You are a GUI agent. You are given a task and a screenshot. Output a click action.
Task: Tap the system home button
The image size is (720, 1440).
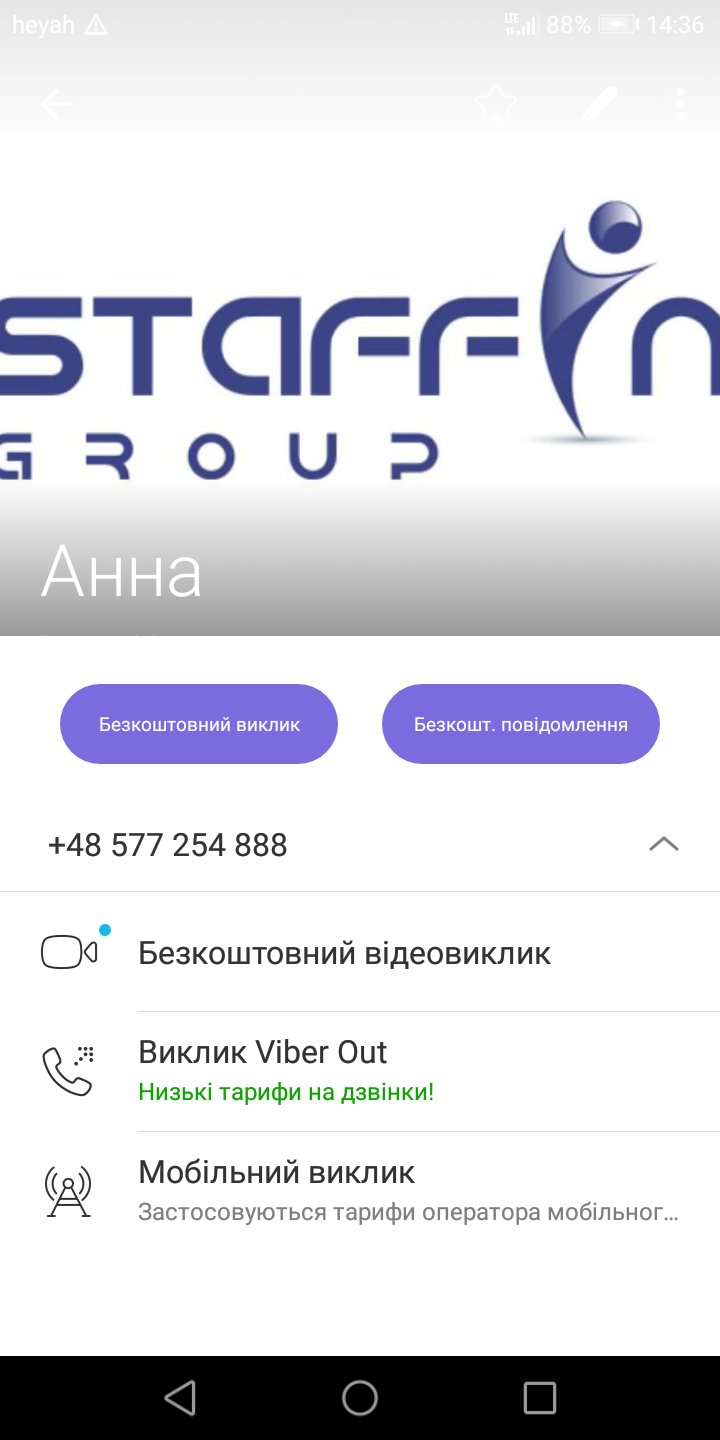pyautogui.click(x=360, y=1398)
